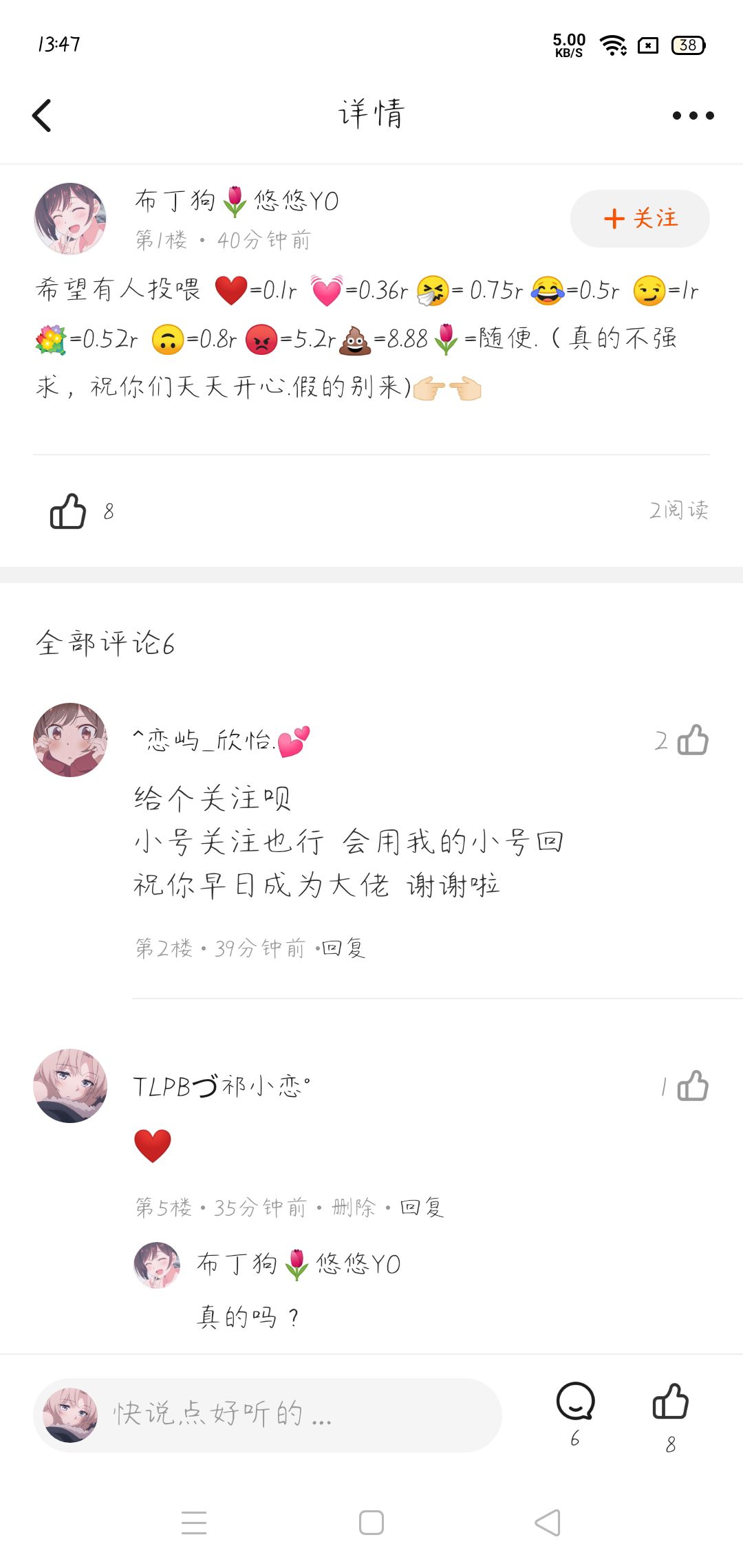Follow 布丁狗悠悠YO with the 关注 button
Viewport: 743px width, 1568px height.
tap(640, 219)
